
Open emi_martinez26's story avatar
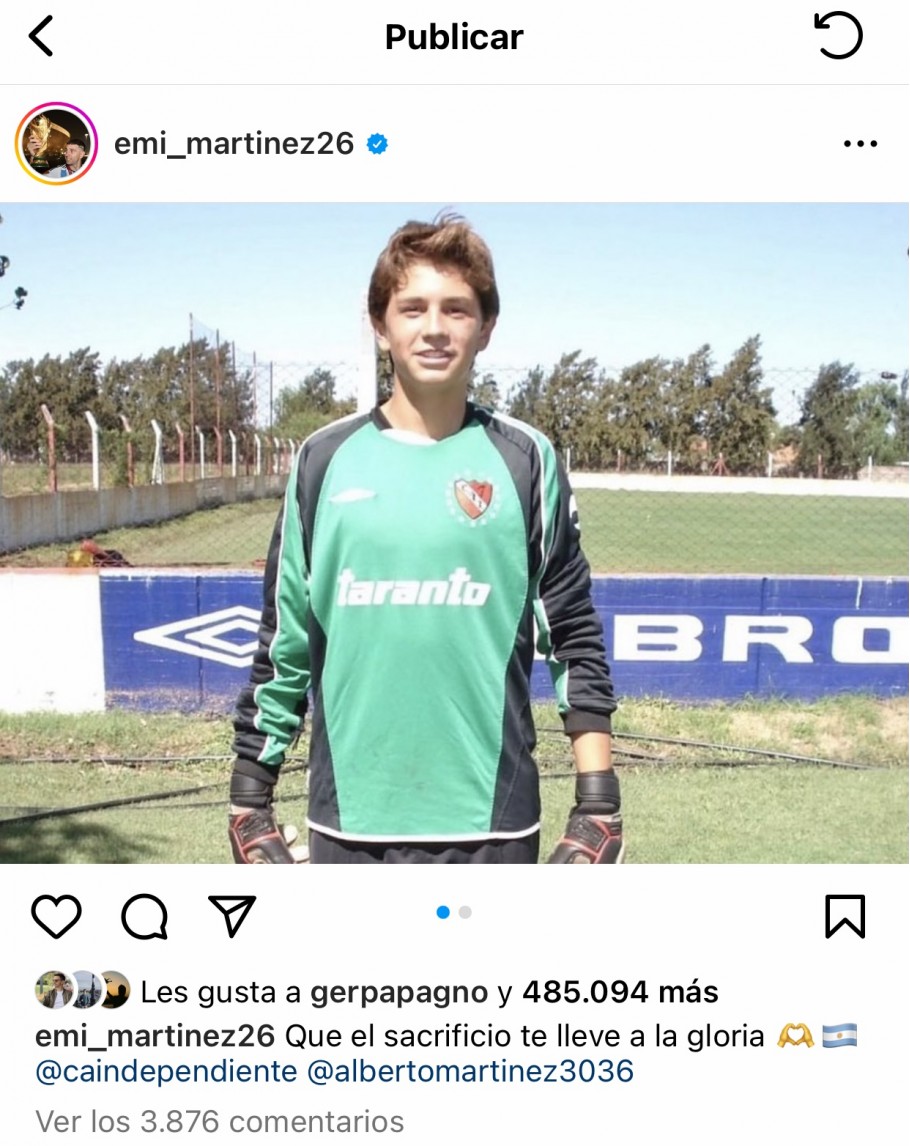pyautogui.click(x=56, y=144)
